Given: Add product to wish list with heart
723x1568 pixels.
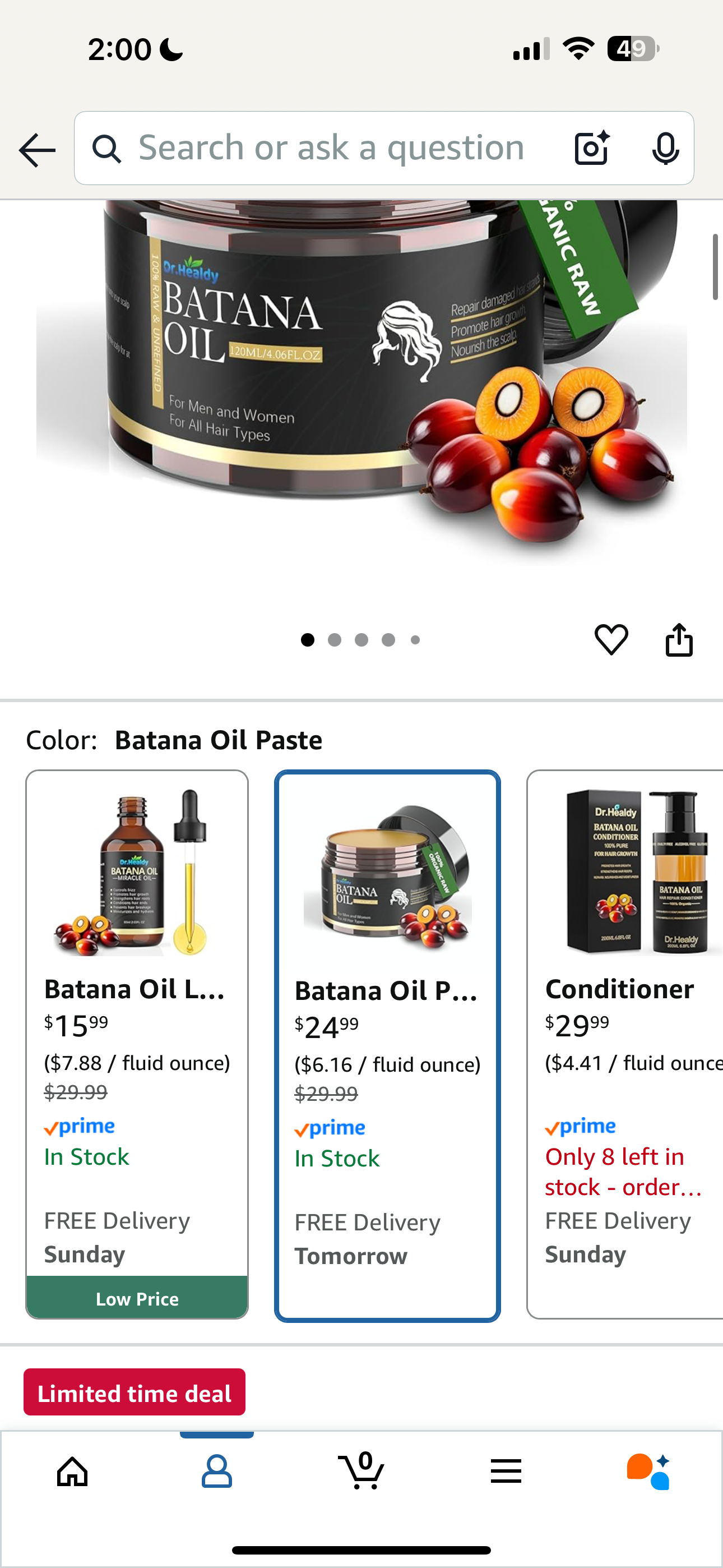Looking at the screenshot, I should (611, 640).
